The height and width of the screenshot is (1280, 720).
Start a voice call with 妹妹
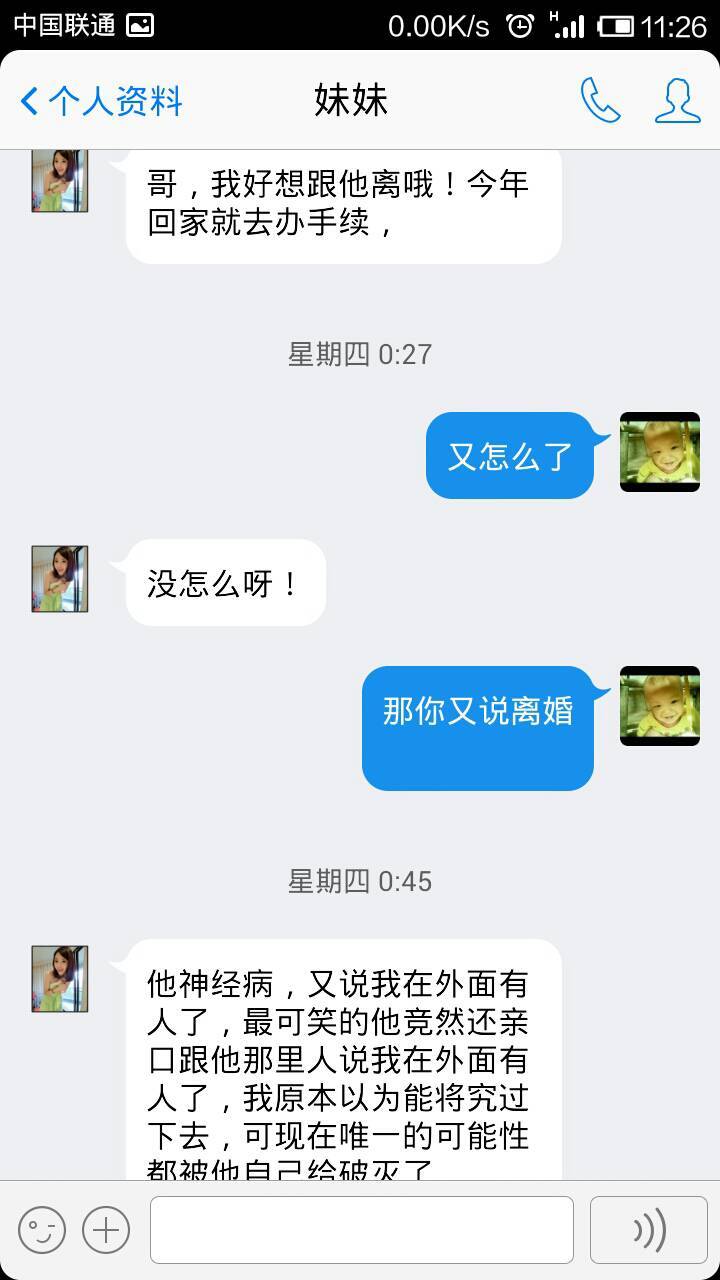pyautogui.click(x=600, y=101)
